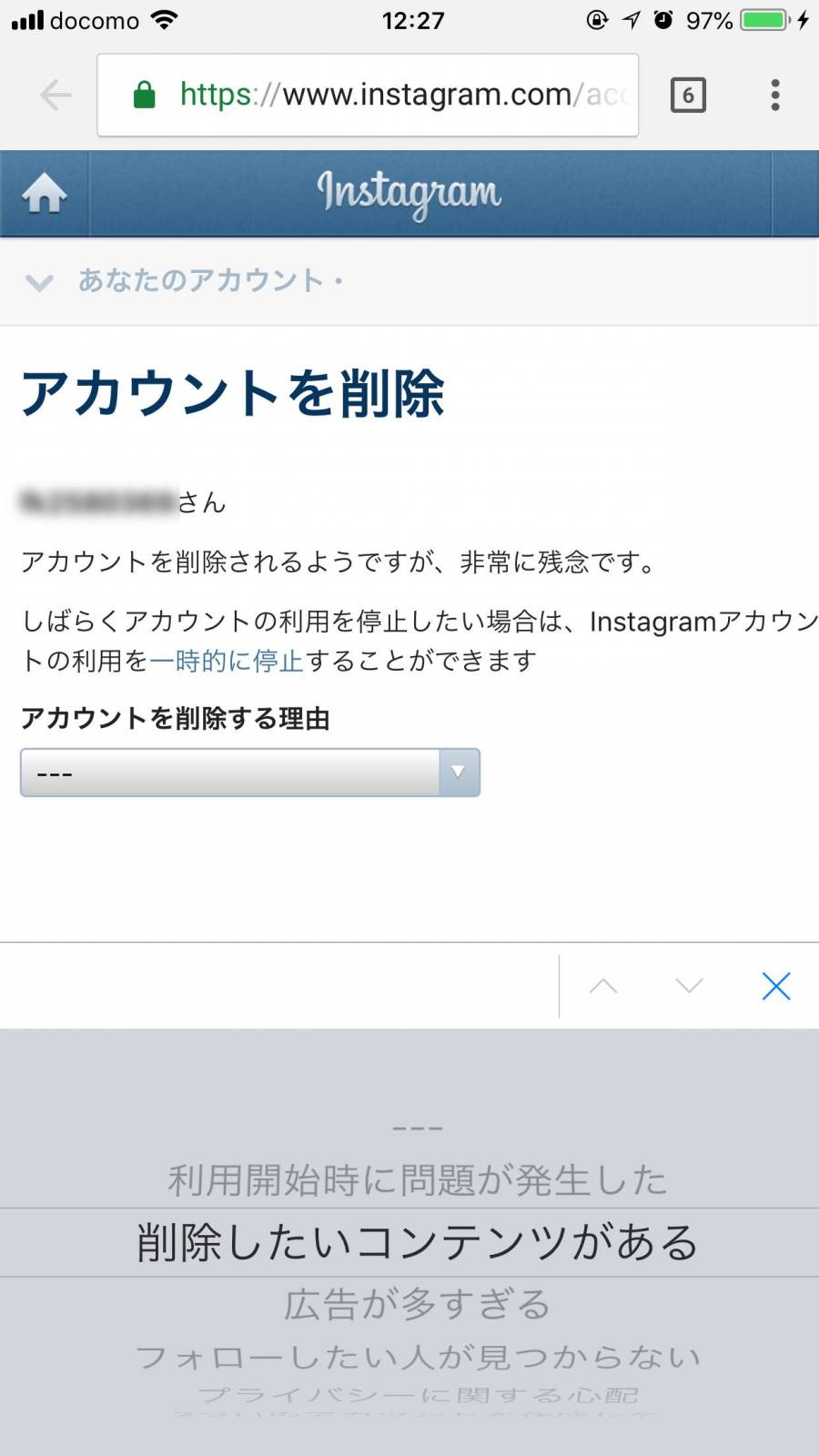
Task: Move to next field with down chevron
Action: (x=689, y=986)
